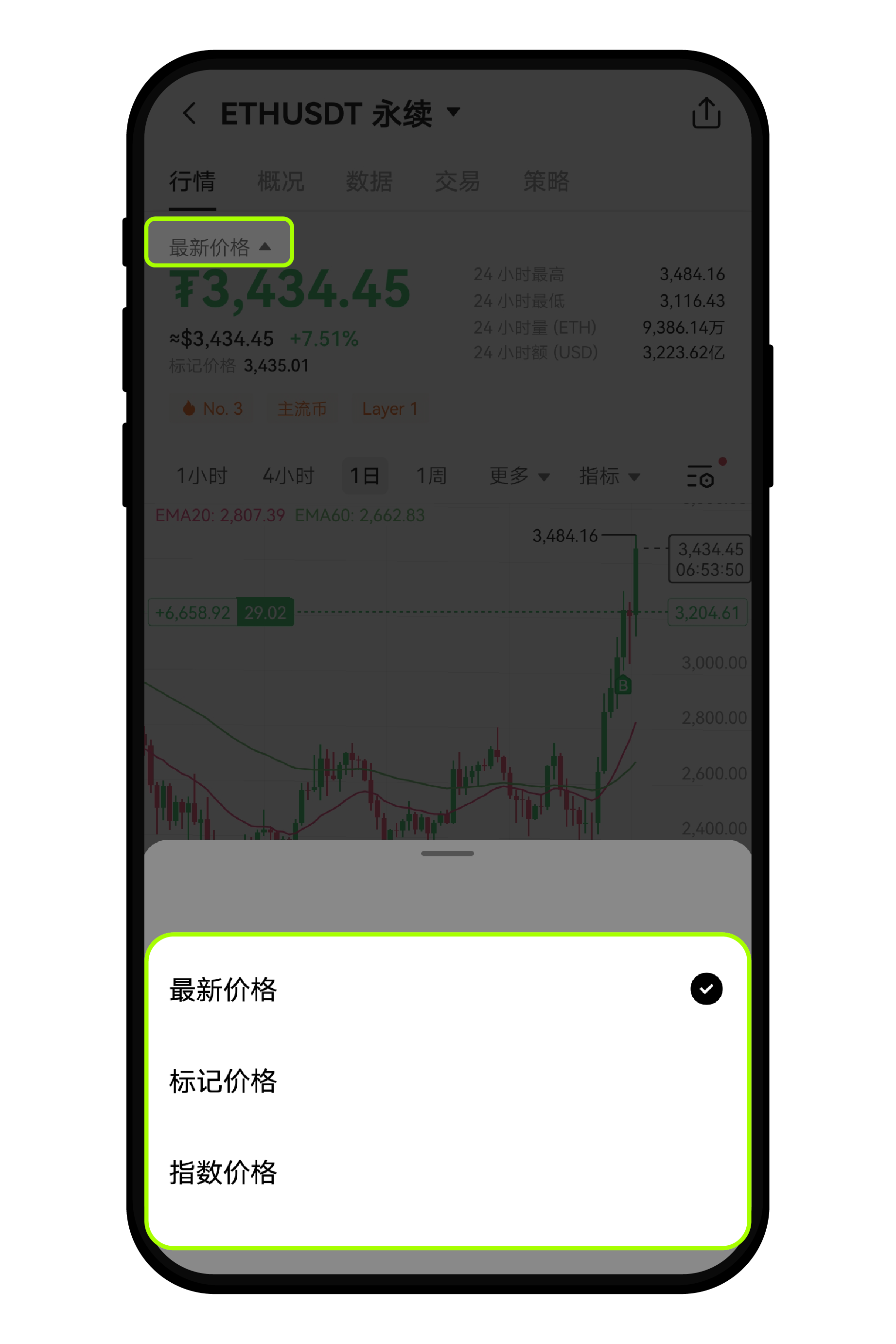Tap the B event marker on the candlestick chart
The height and width of the screenshot is (1344, 896).
pos(623,685)
